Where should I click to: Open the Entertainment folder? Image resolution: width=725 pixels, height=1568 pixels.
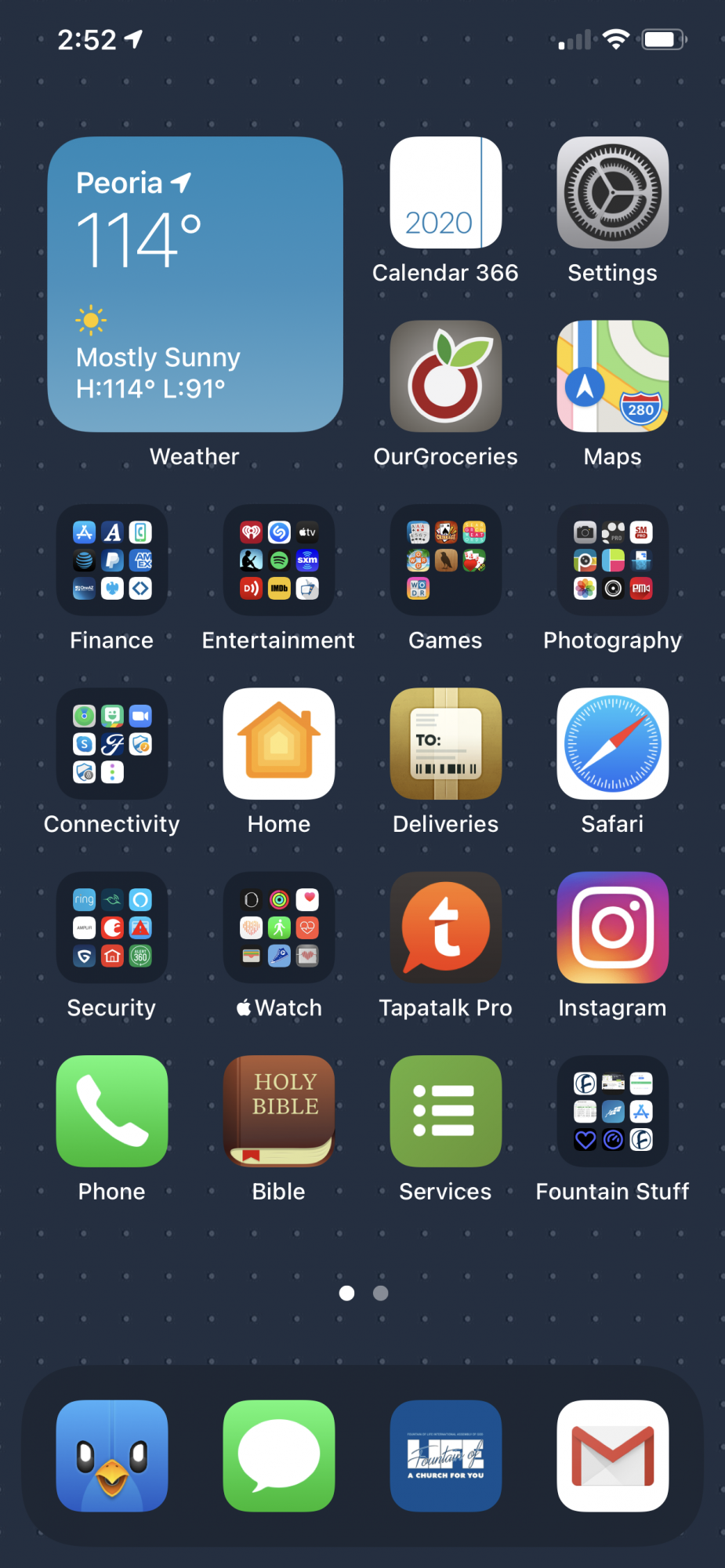pyautogui.click(x=279, y=560)
